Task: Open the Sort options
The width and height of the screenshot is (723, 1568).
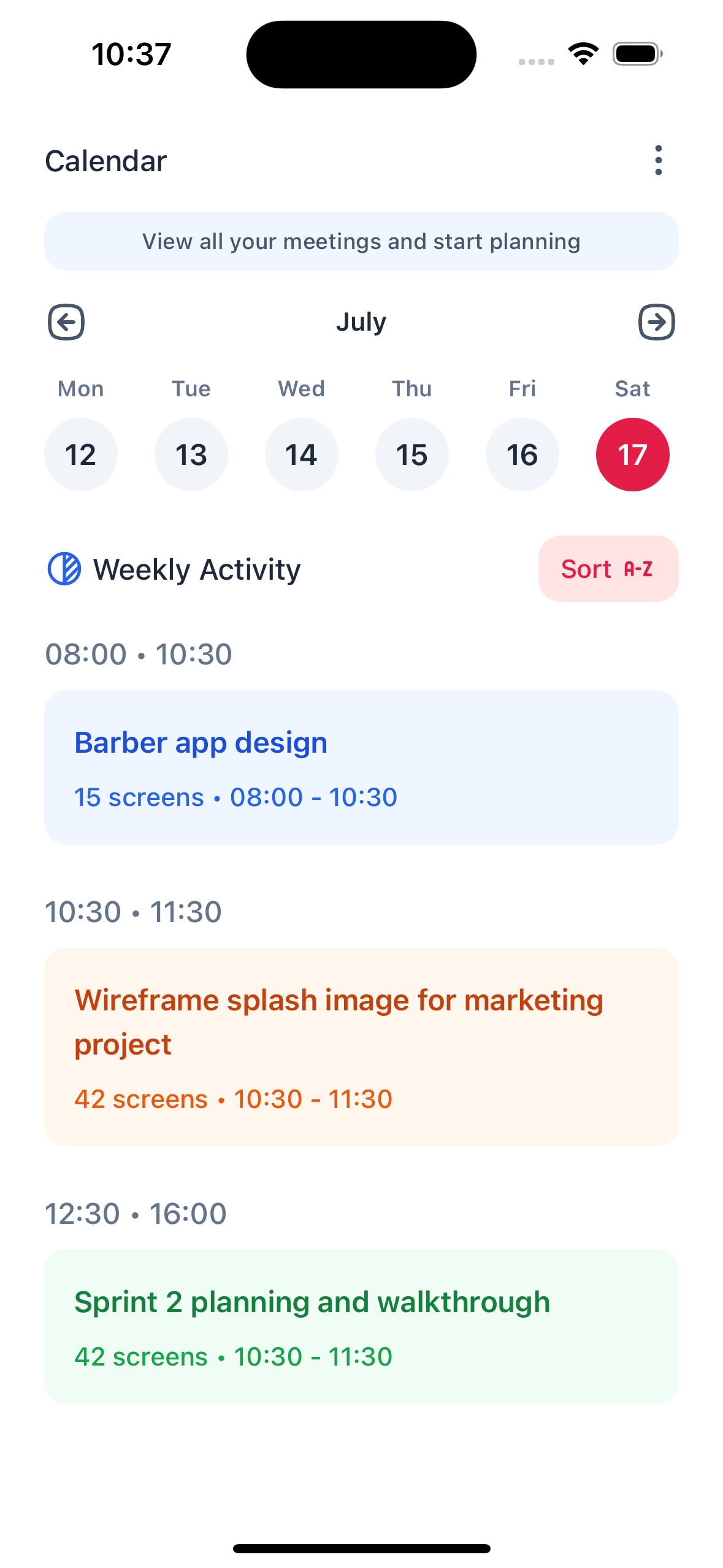Action: tap(608, 569)
